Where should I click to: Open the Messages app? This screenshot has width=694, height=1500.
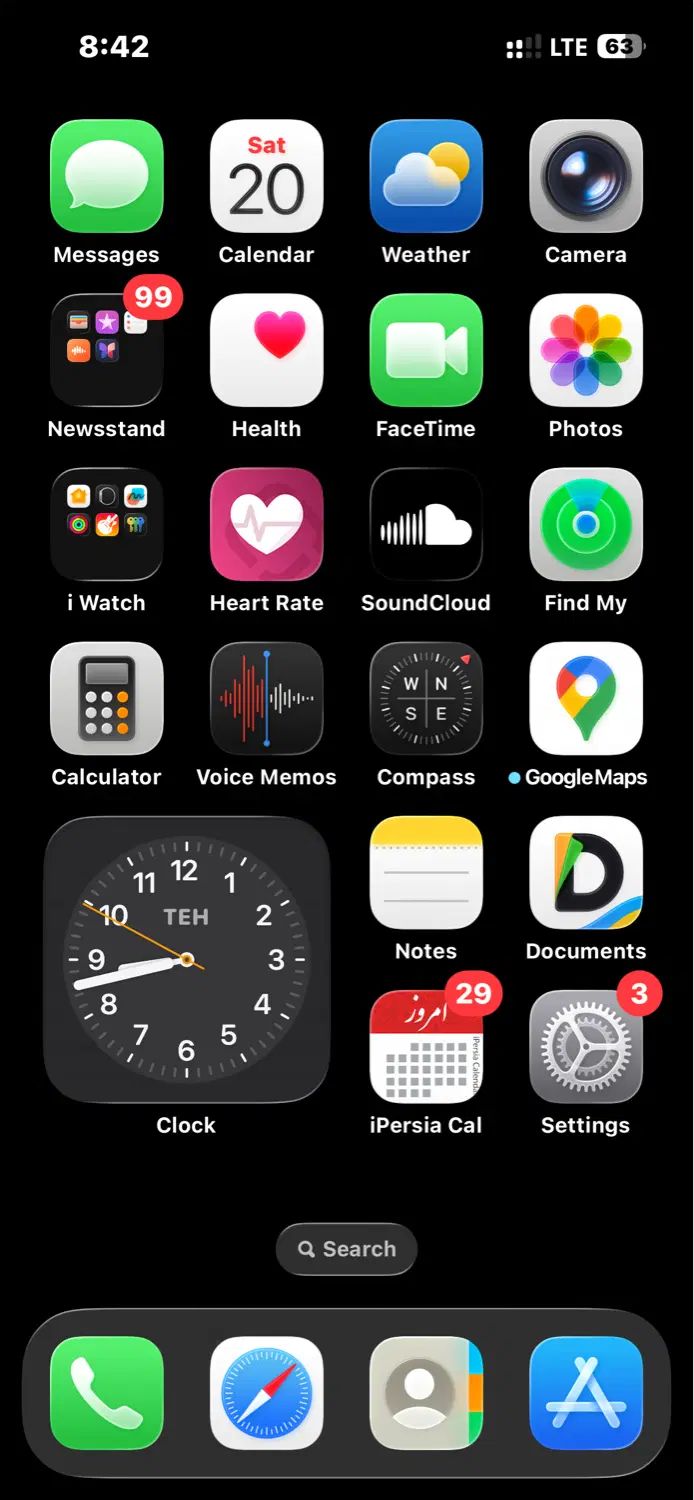tap(106, 177)
